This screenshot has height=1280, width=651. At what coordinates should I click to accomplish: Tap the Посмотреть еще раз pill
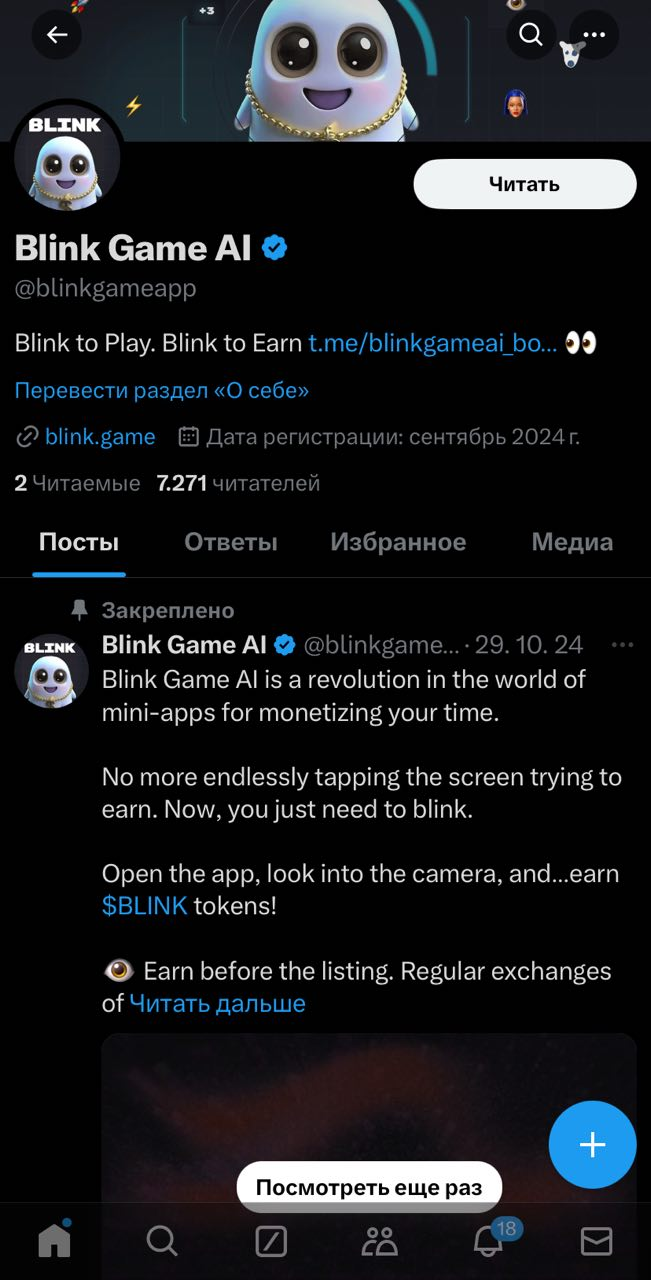coord(369,1187)
